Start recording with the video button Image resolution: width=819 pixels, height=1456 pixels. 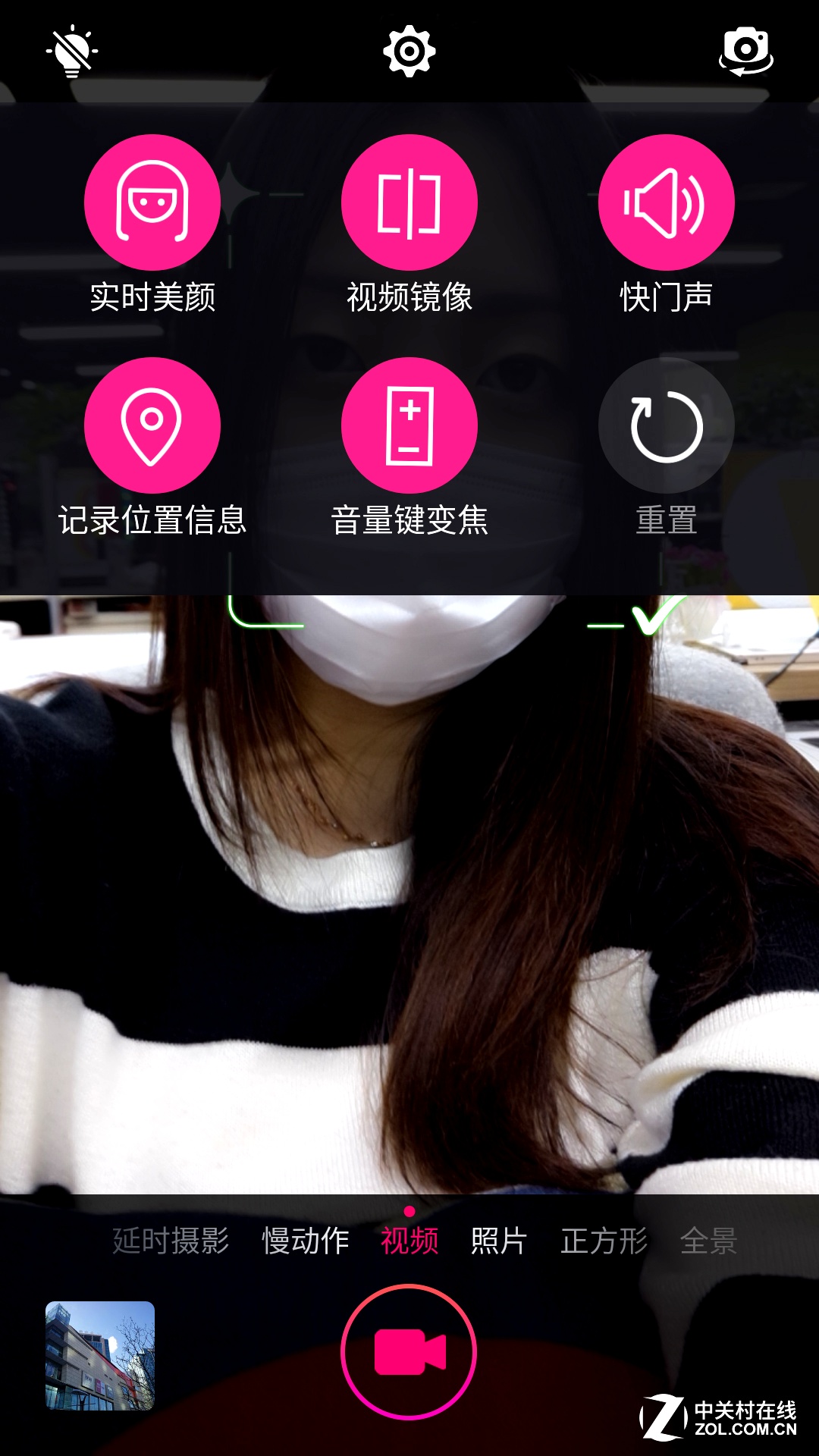click(409, 1352)
